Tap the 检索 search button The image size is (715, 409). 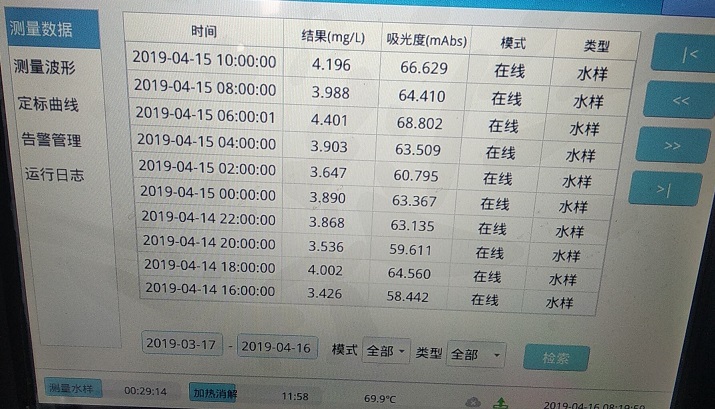[556, 357]
